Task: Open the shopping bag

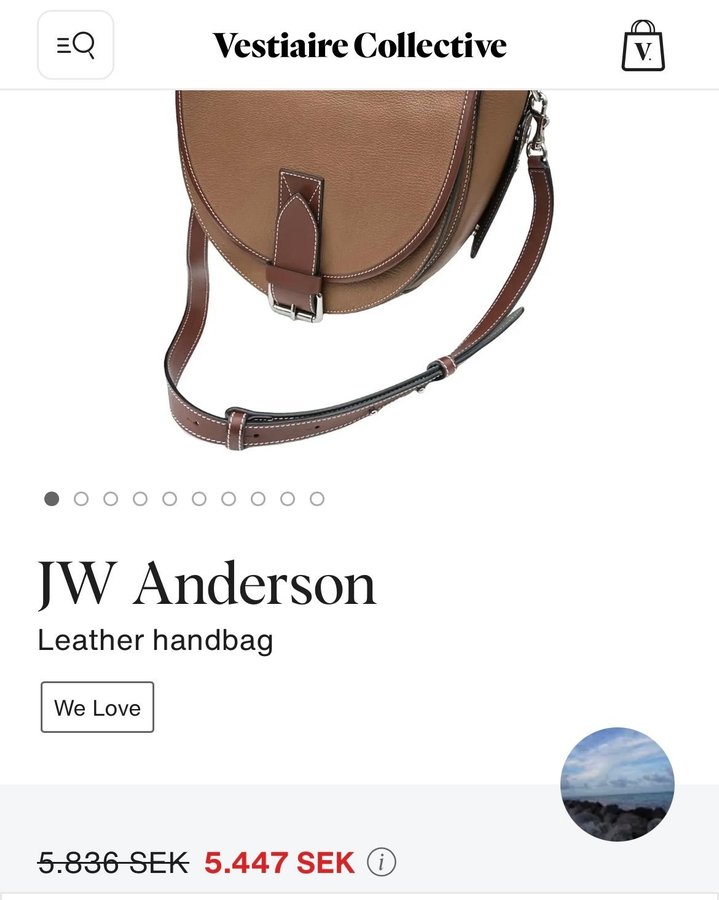Action: pyautogui.click(x=642, y=46)
